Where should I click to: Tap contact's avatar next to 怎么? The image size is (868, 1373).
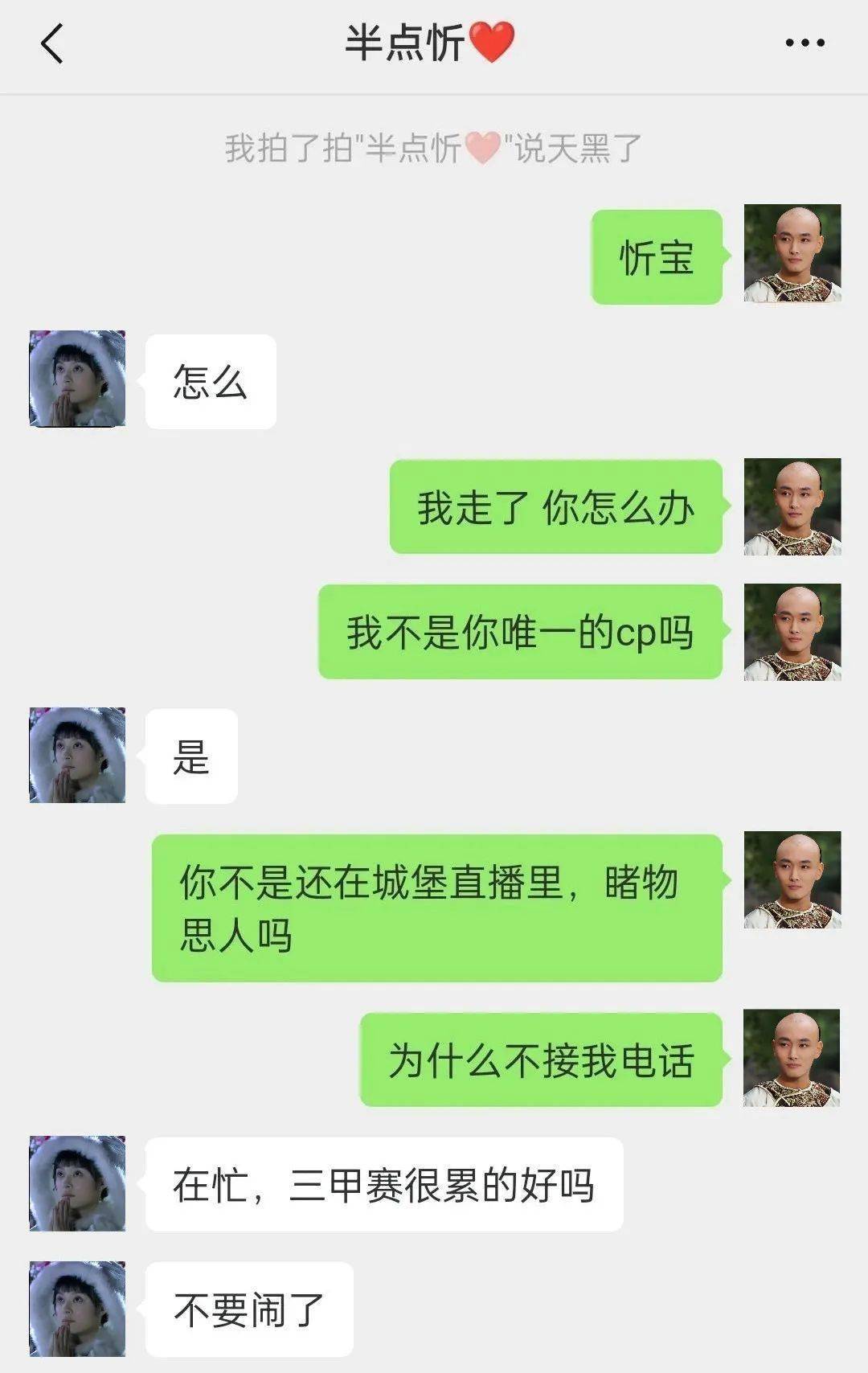click(x=77, y=379)
